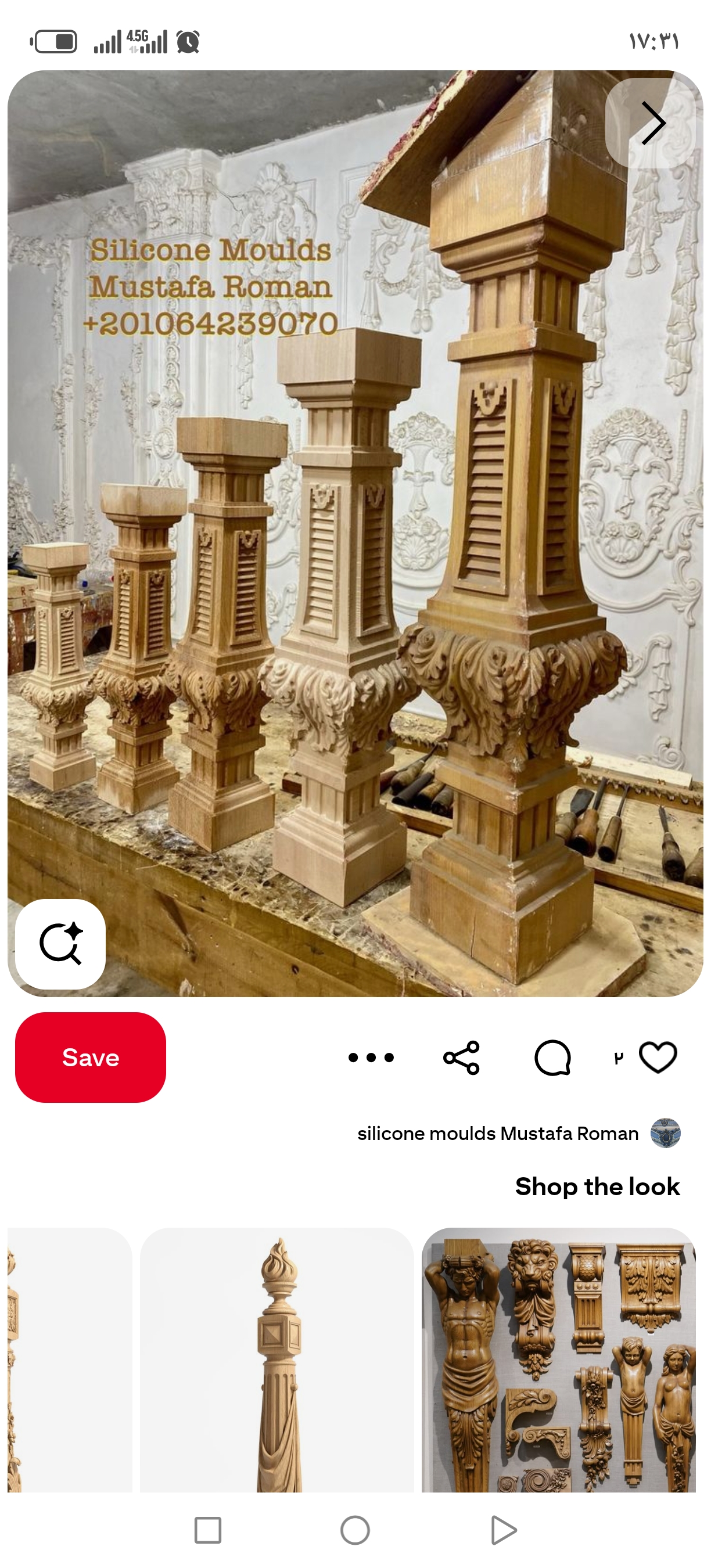The width and height of the screenshot is (711, 1568).
Task: Open silicone moulds Mustafa Roman profile
Action: click(x=498, y=1134)
